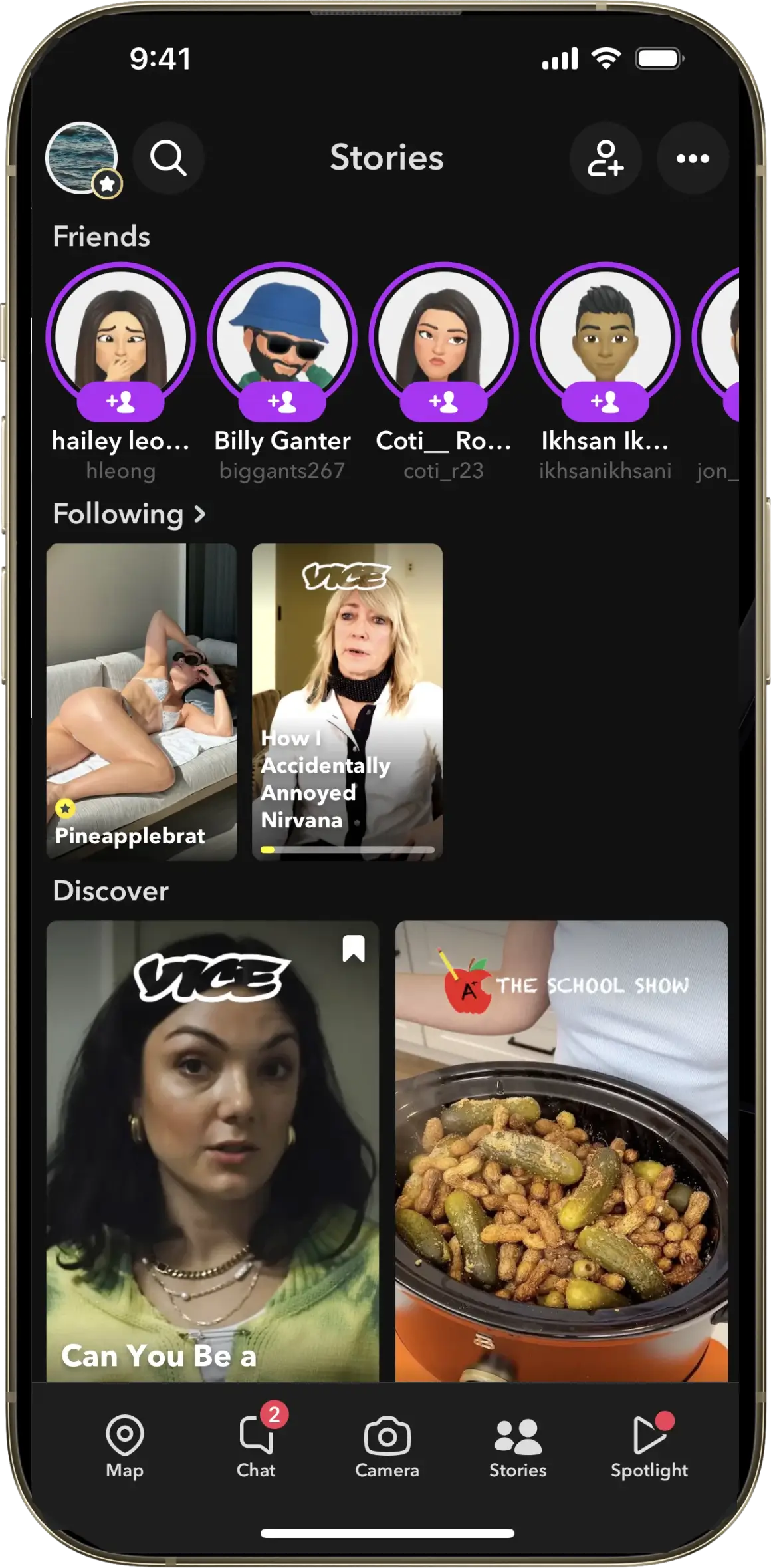The height and width of the screenshot is (1568, 771).
Task: Open the Pineapplebrat story tile
Action: click(x=142, y=702)
